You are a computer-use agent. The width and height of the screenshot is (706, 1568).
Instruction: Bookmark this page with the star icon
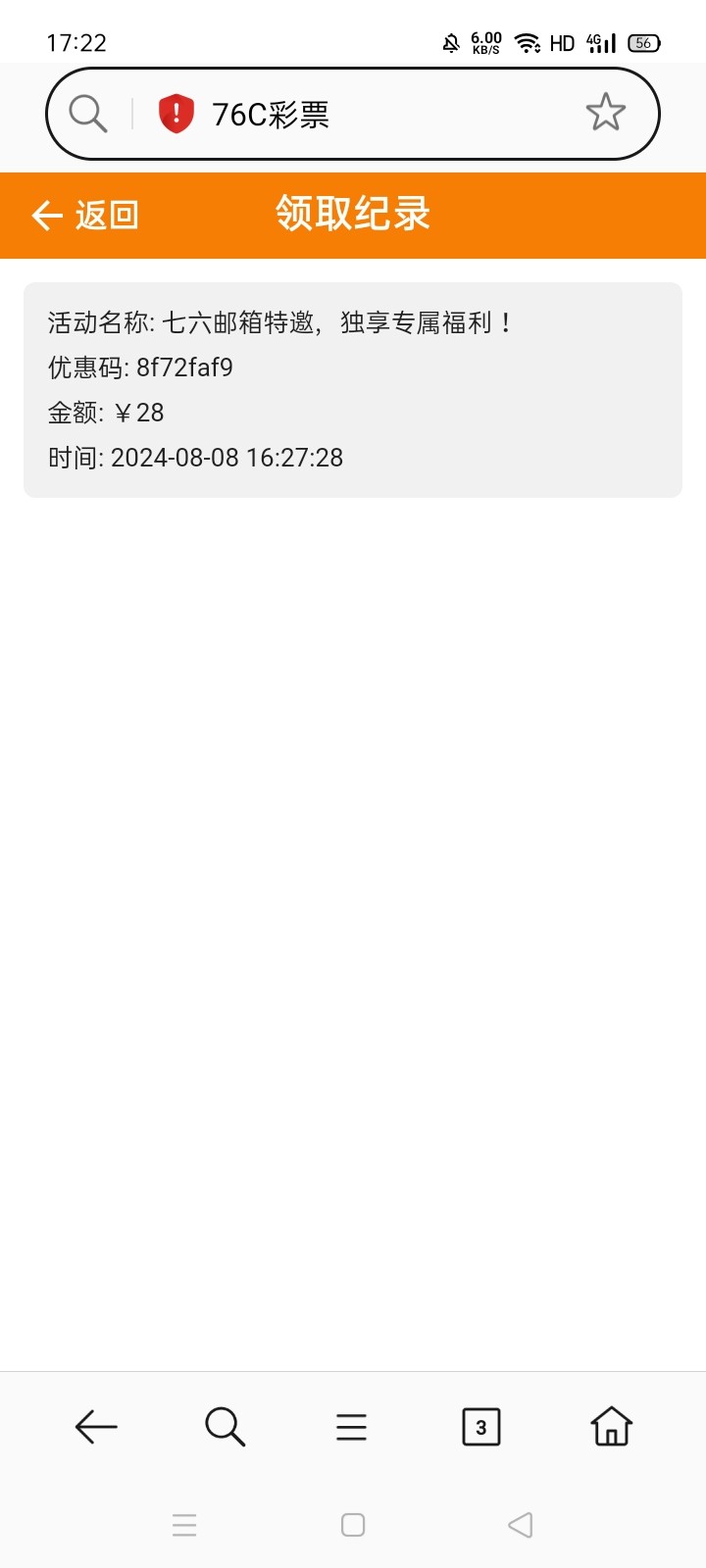[x=605, y=114]
